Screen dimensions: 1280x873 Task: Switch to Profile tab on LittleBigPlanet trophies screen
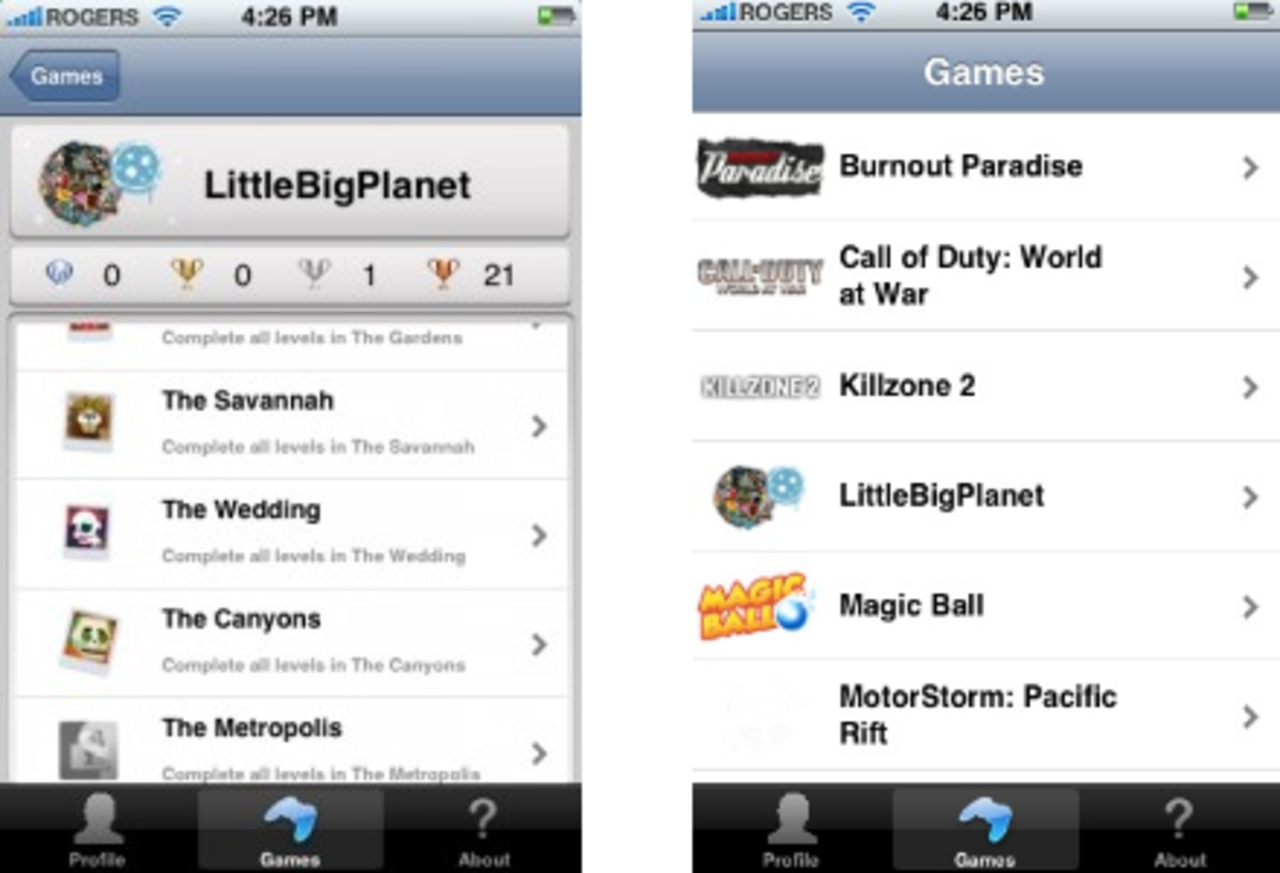coord(97,829)
